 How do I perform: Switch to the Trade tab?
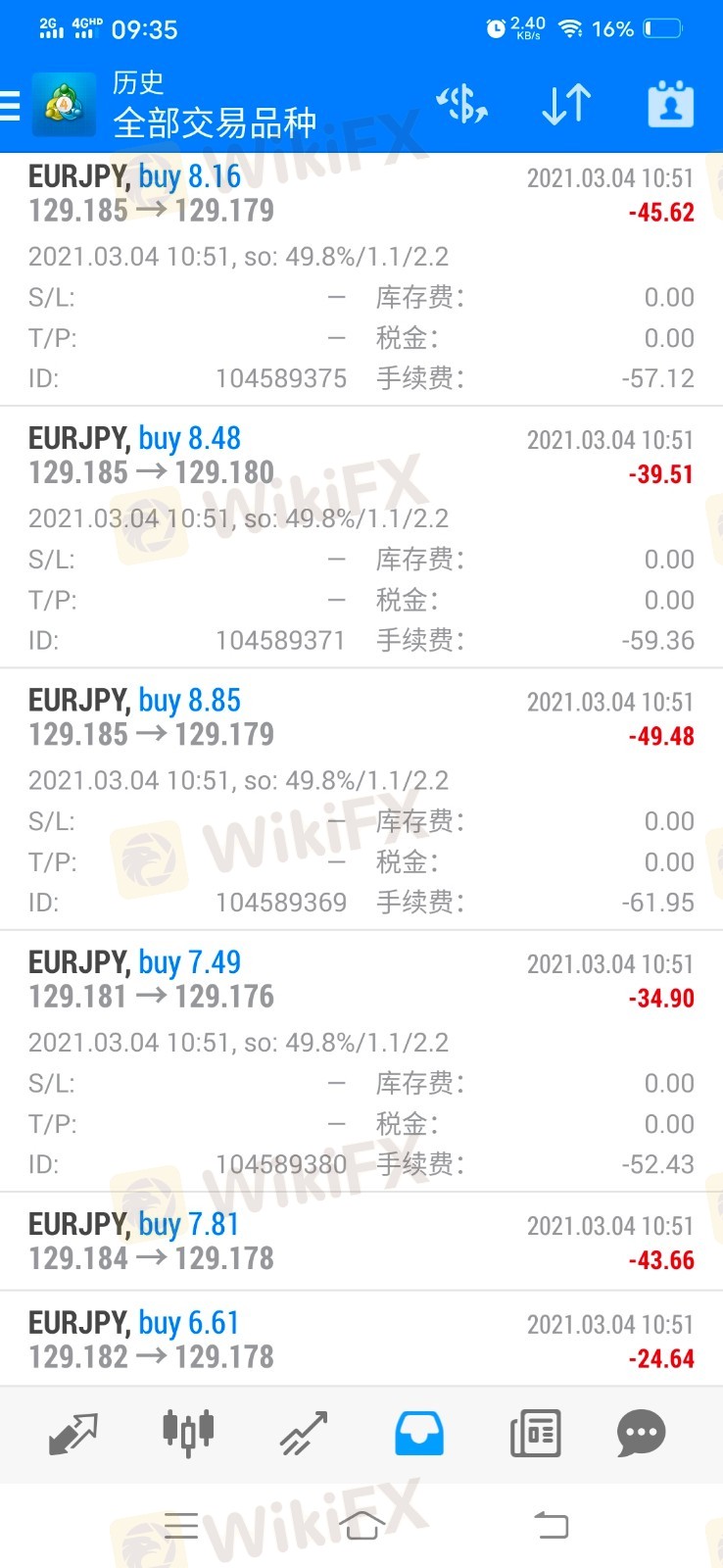pyautogui.click(x=304, y=1434)
